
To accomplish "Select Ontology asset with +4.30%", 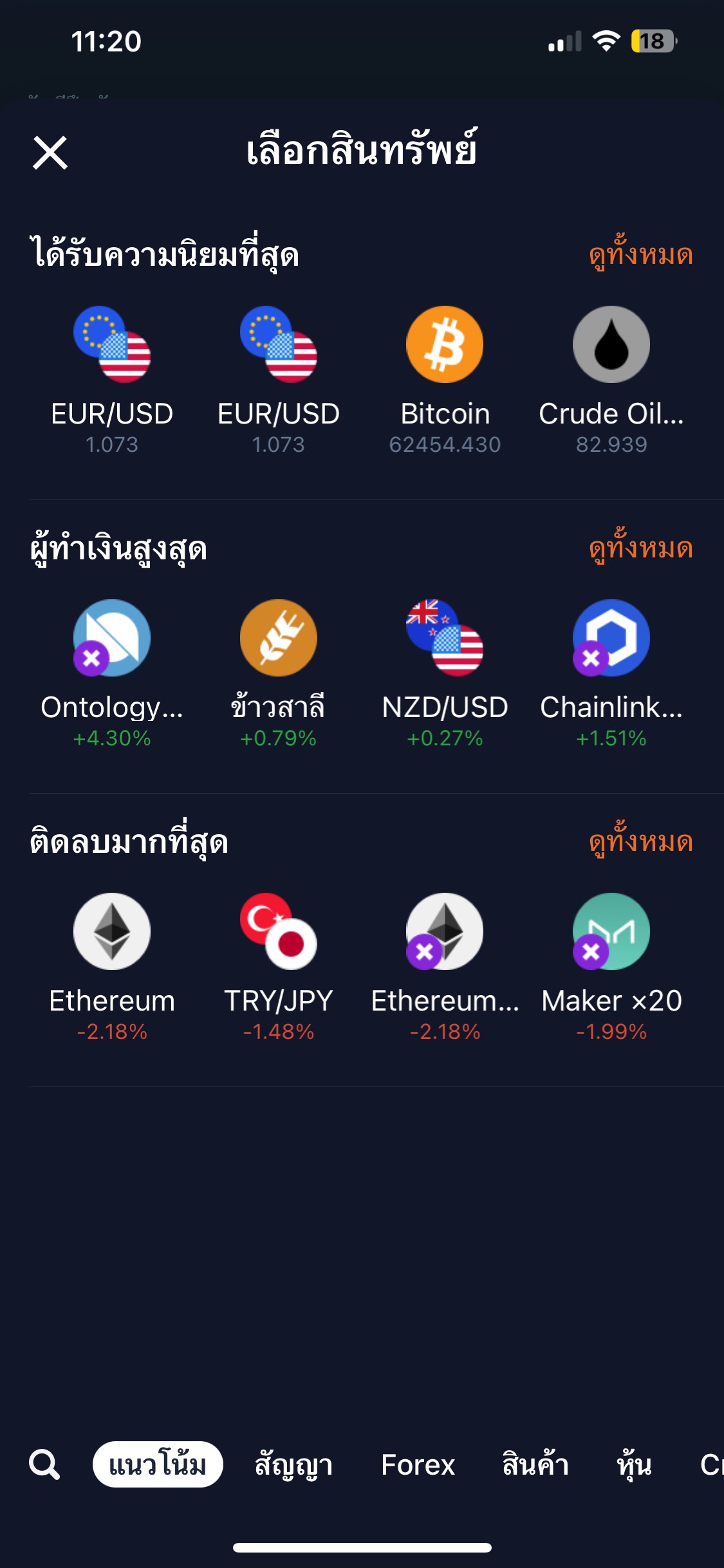I will (x=112, y=675).
